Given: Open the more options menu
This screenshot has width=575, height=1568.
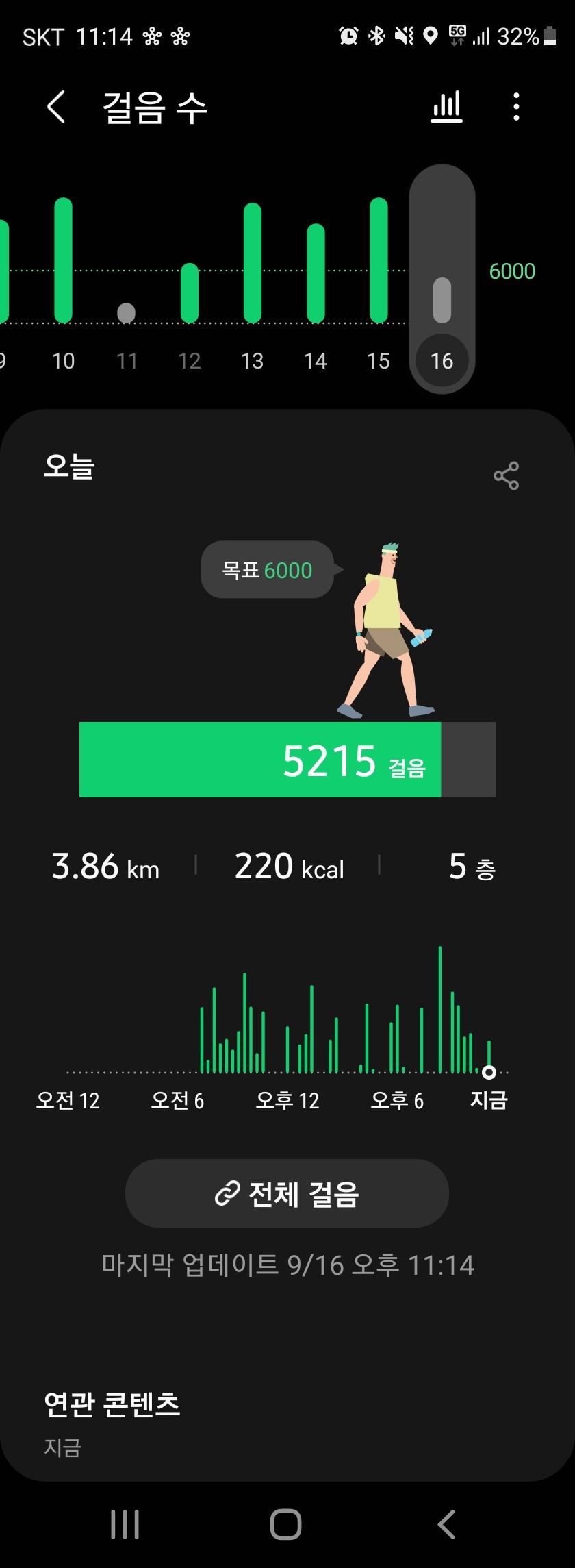Looking at the screenshot, I should pyautogui.click(x=516, y=108).
